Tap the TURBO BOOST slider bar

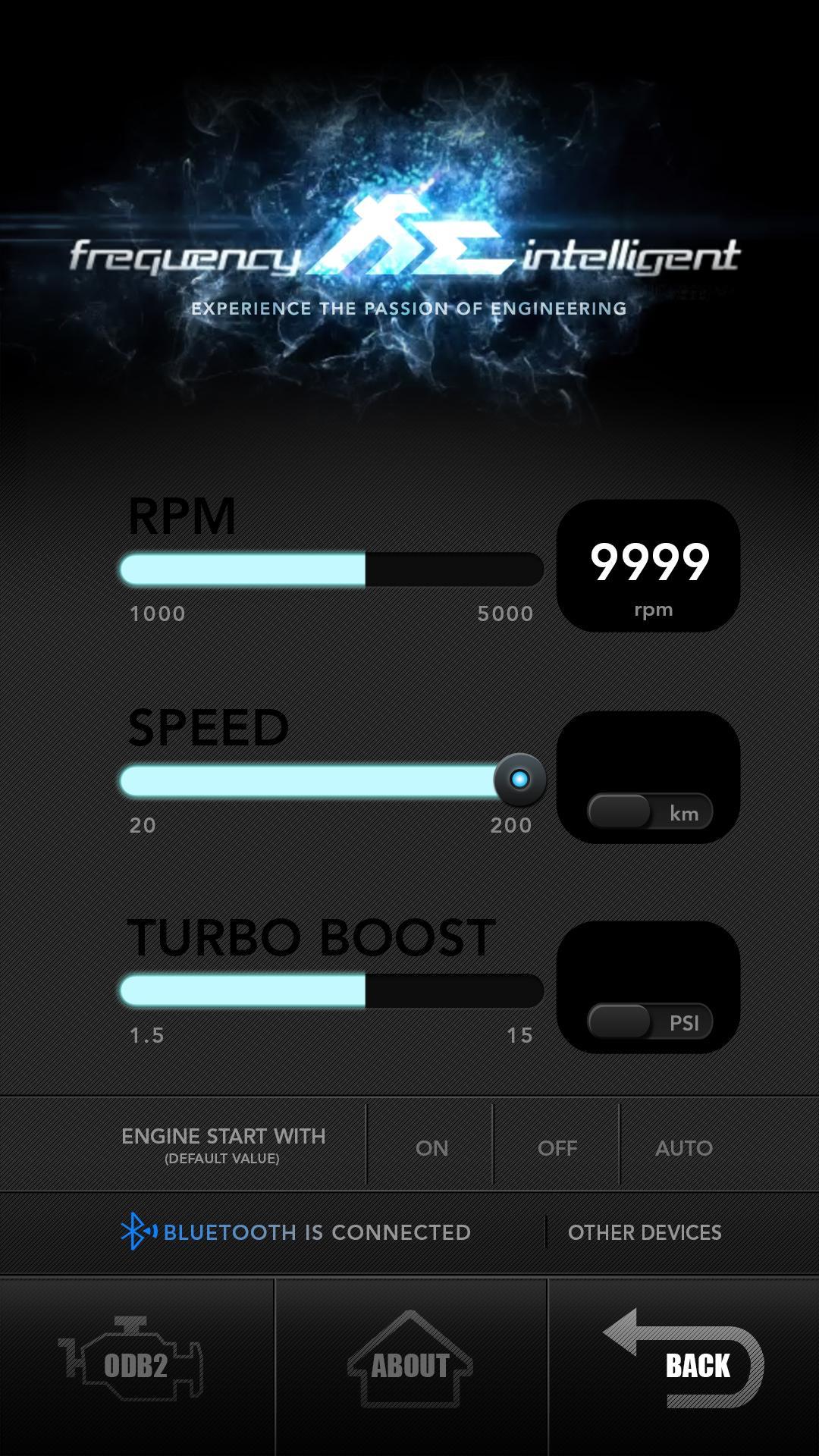pos(331,990)
